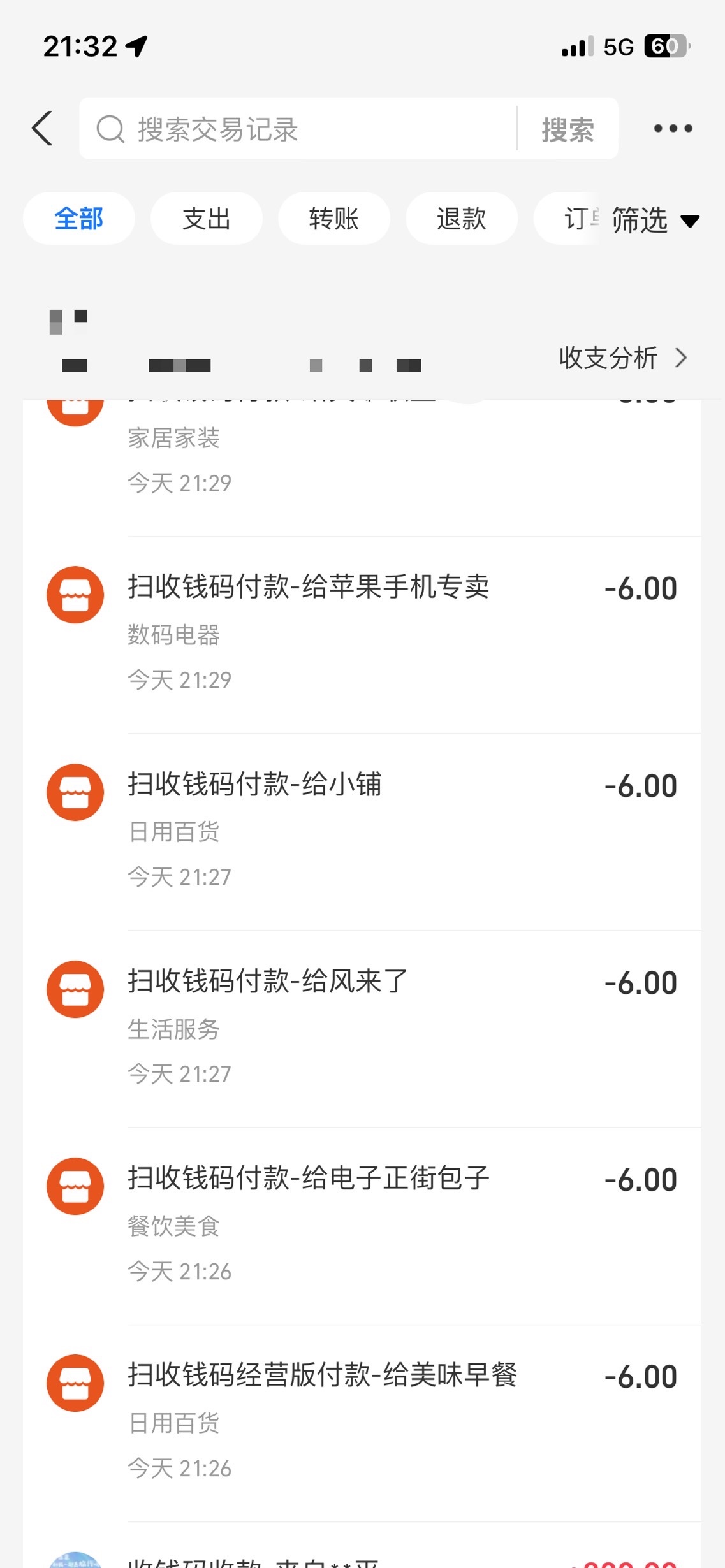
Task: Switch to the 转账 filter chip
Action: (333, 219)
